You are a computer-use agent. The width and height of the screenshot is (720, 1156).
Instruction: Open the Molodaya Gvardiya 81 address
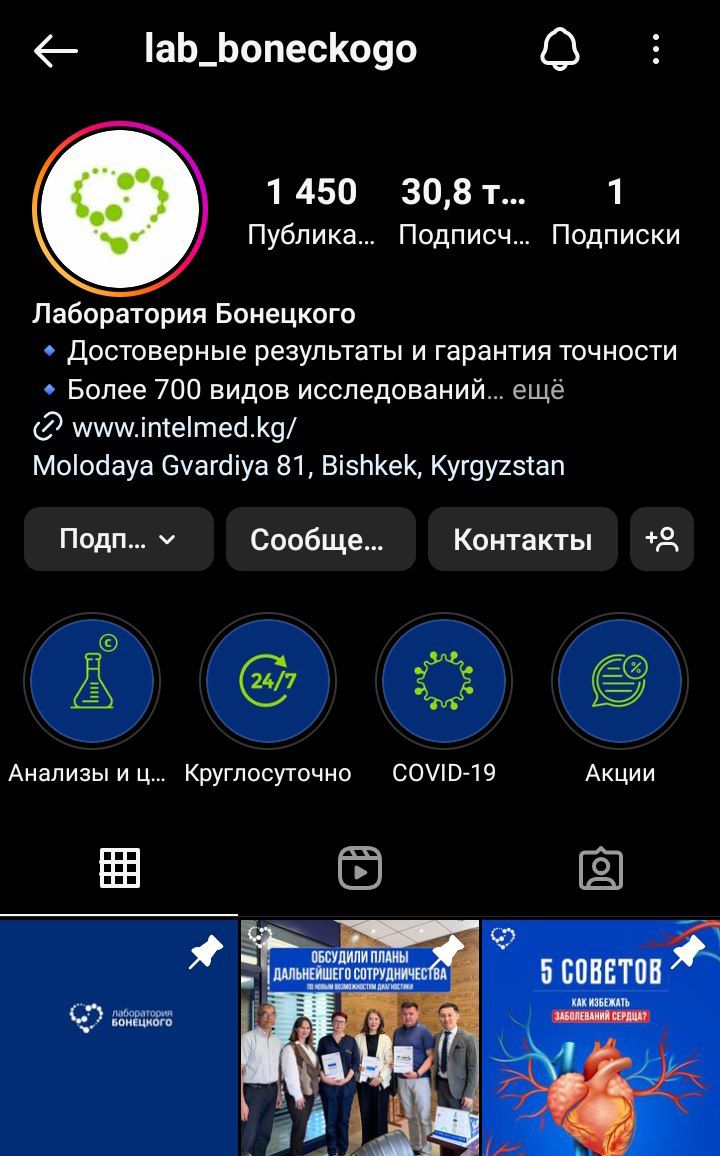[298, 466]
